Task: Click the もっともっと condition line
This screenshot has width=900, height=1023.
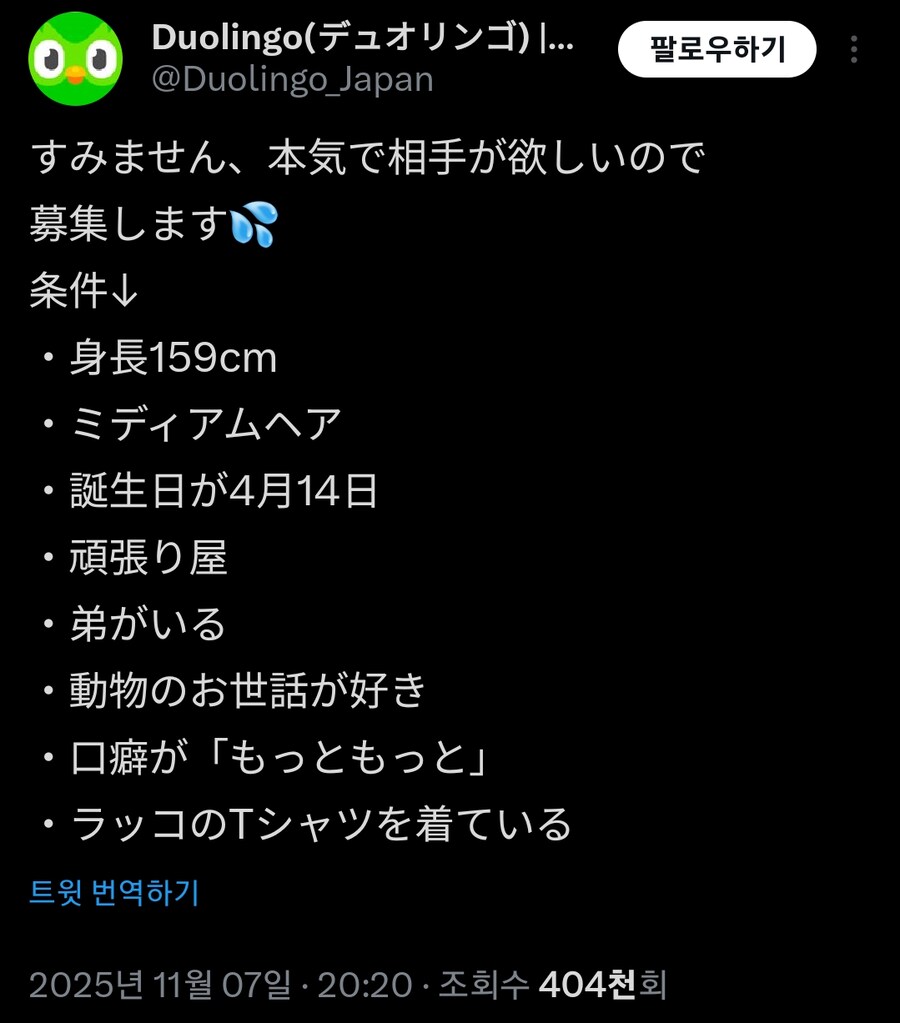Action: tap(280, 757)
